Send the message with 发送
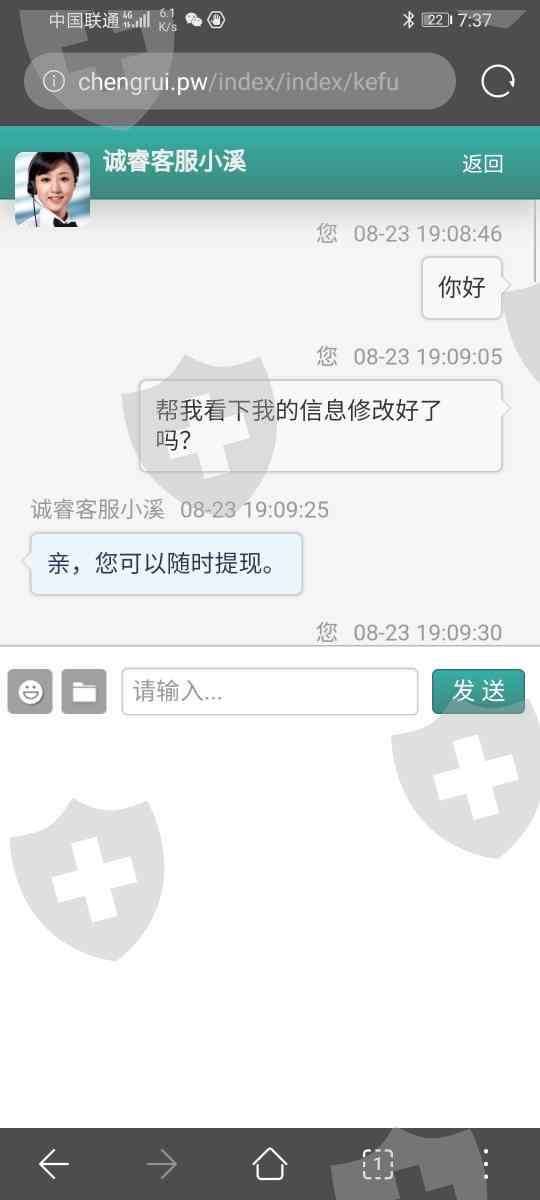Image resolution: width=540 pixels, height=1200 pixels. coord(478,691)
